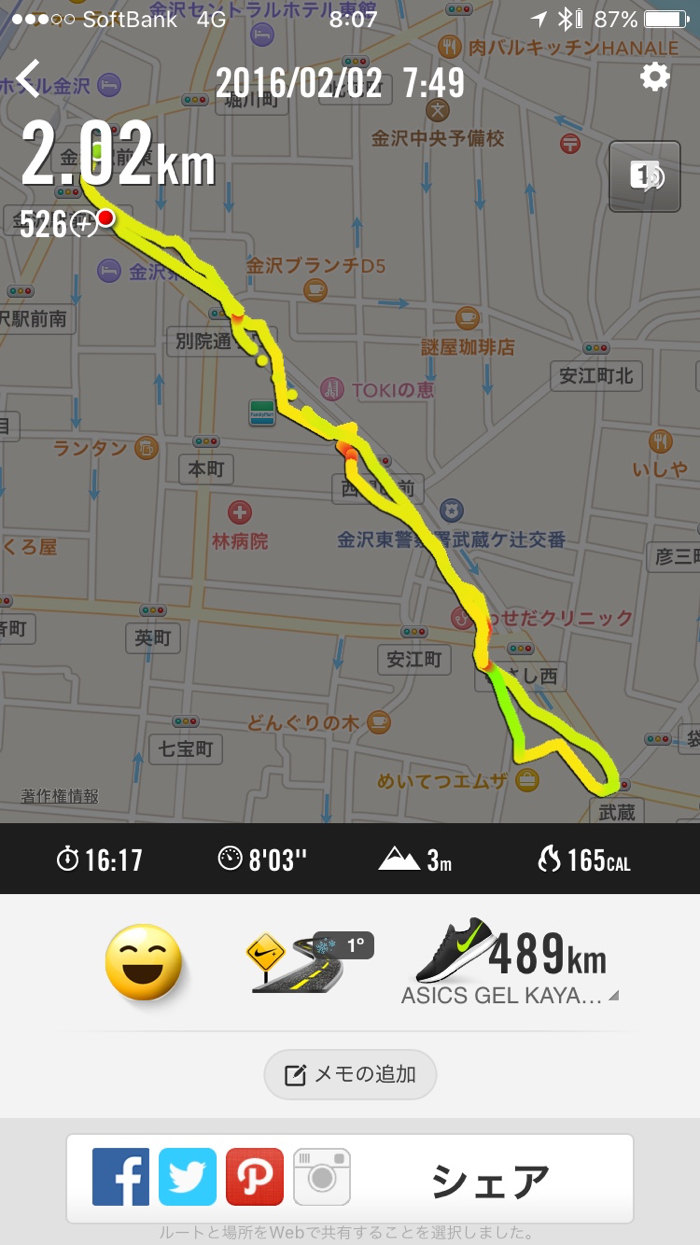
Task: Tap the 526 NikeFuel plus badge
Action: click(58, 224)
